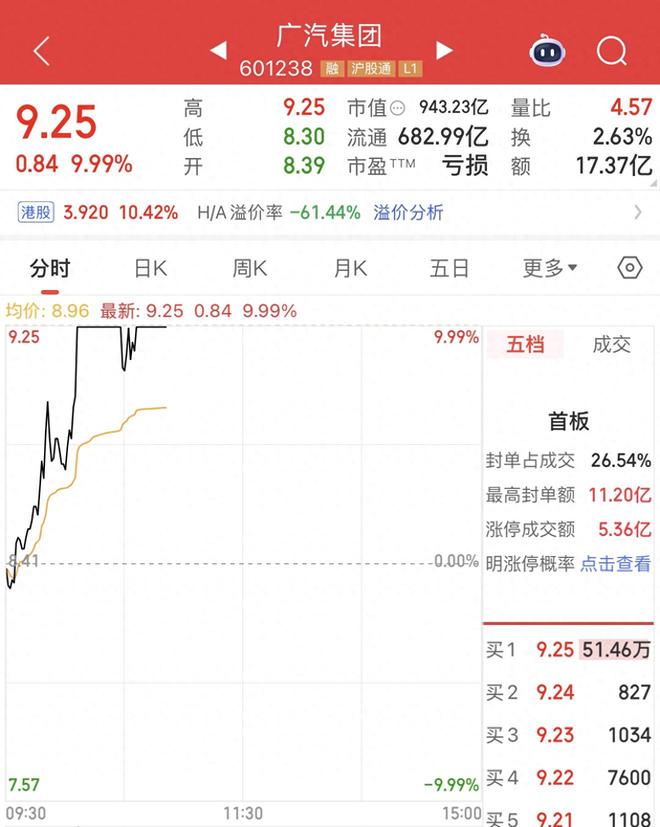Tap 点击查看 for 明涨停概率

click(x=615, y=564)
